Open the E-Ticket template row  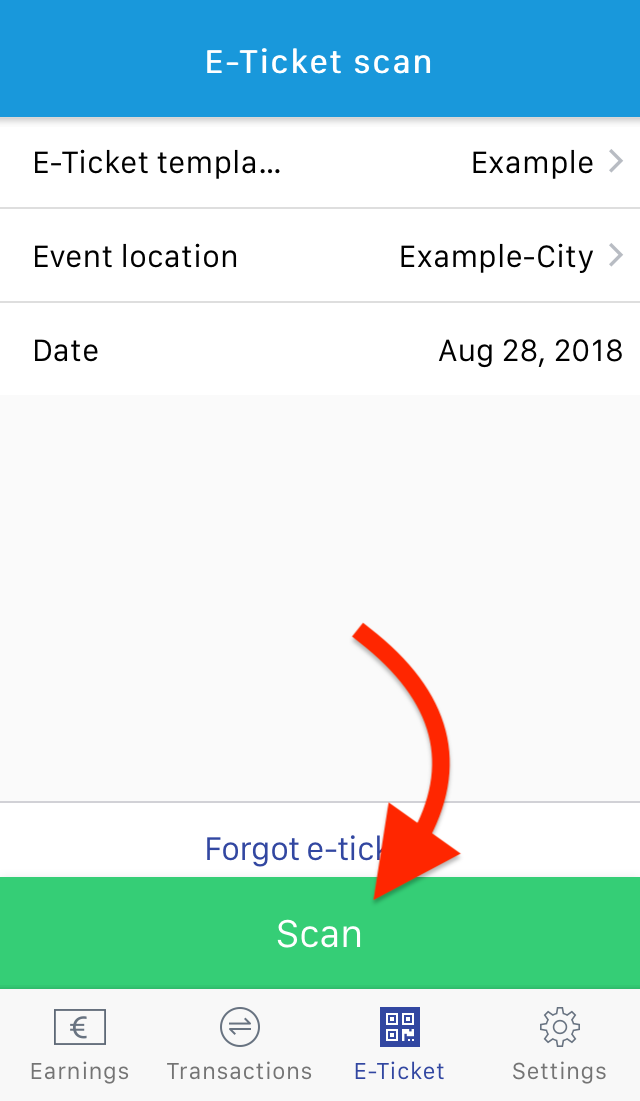click(x=320, y=162)
